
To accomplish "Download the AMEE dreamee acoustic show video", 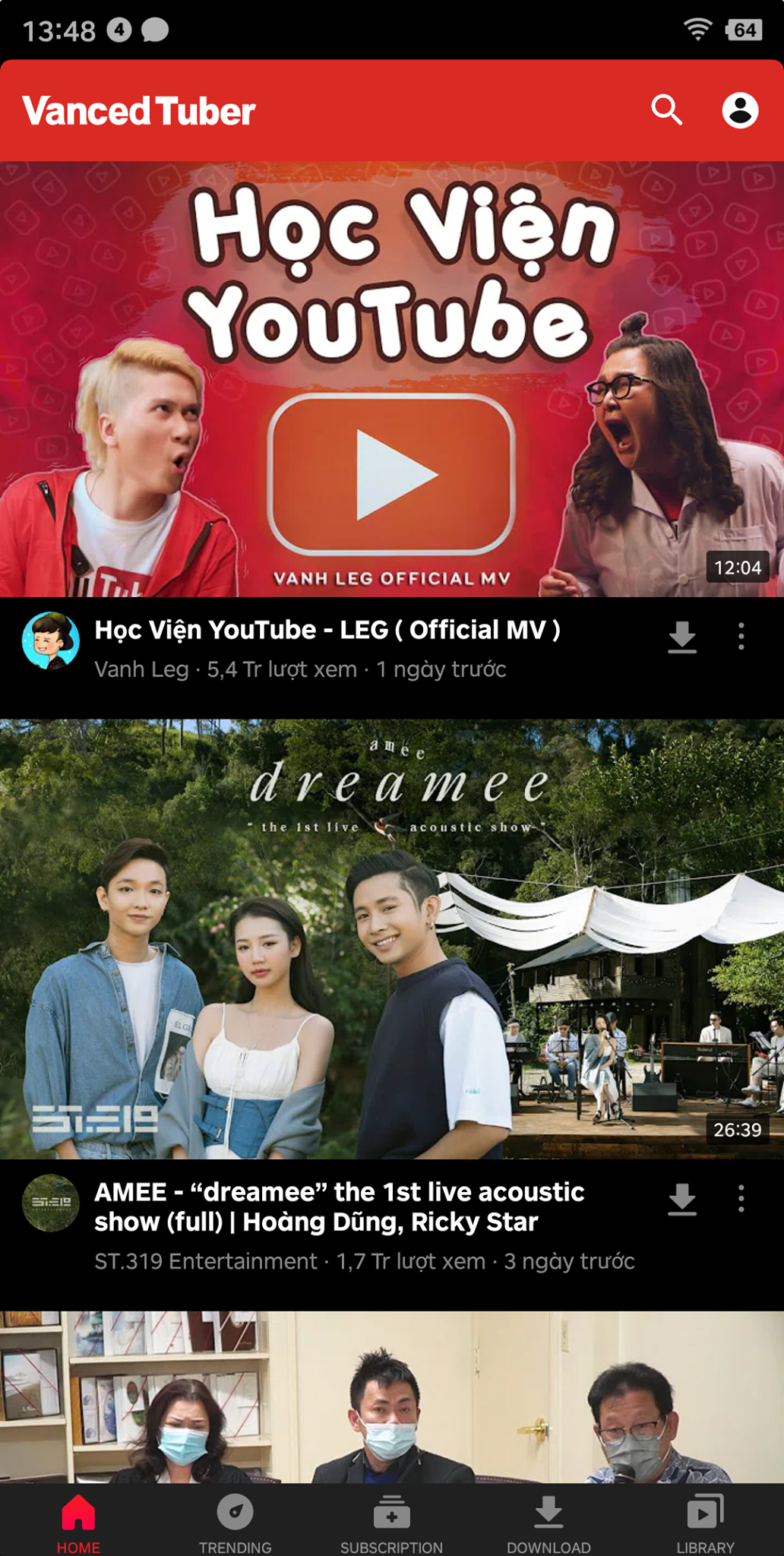I will click(681, 1199).
